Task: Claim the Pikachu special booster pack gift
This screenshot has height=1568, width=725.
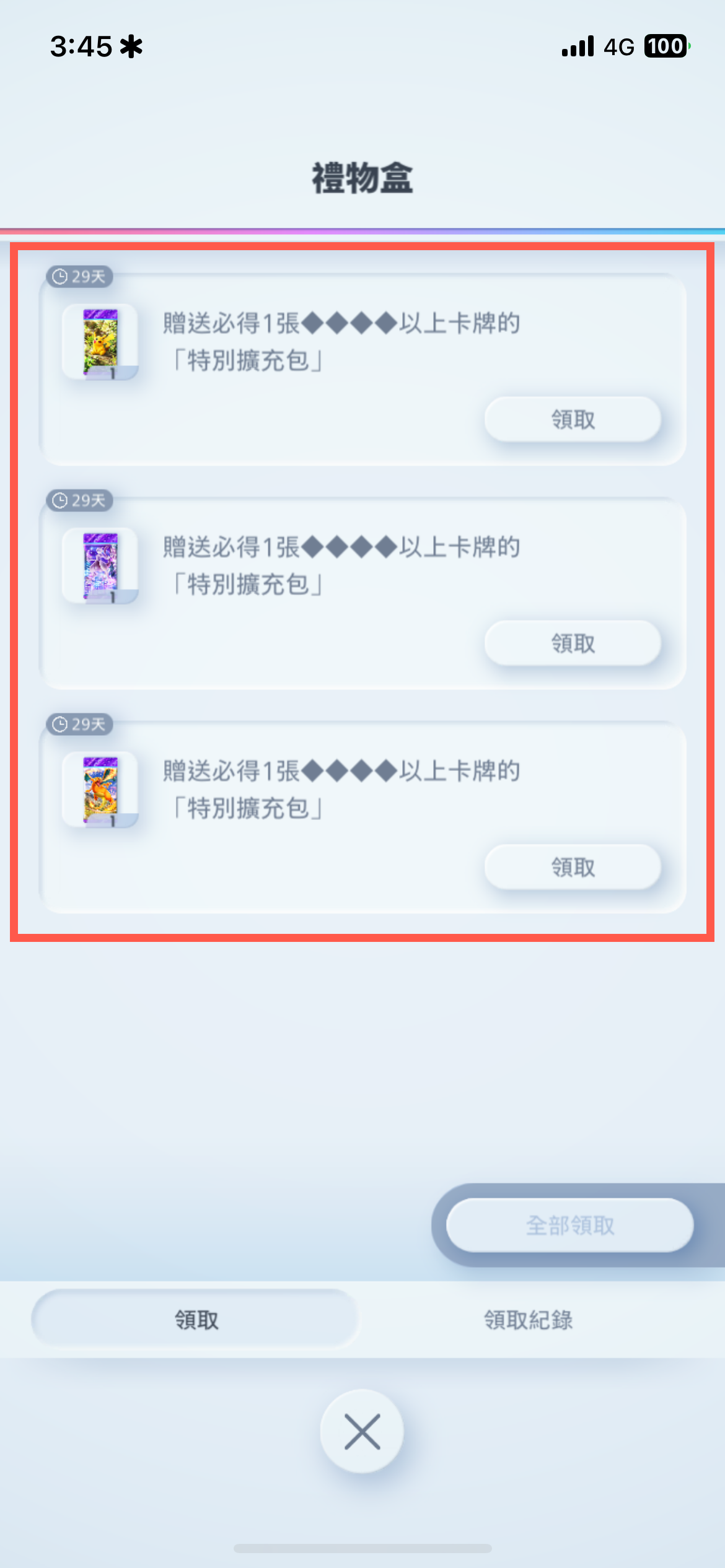Action: pos(573,420)
